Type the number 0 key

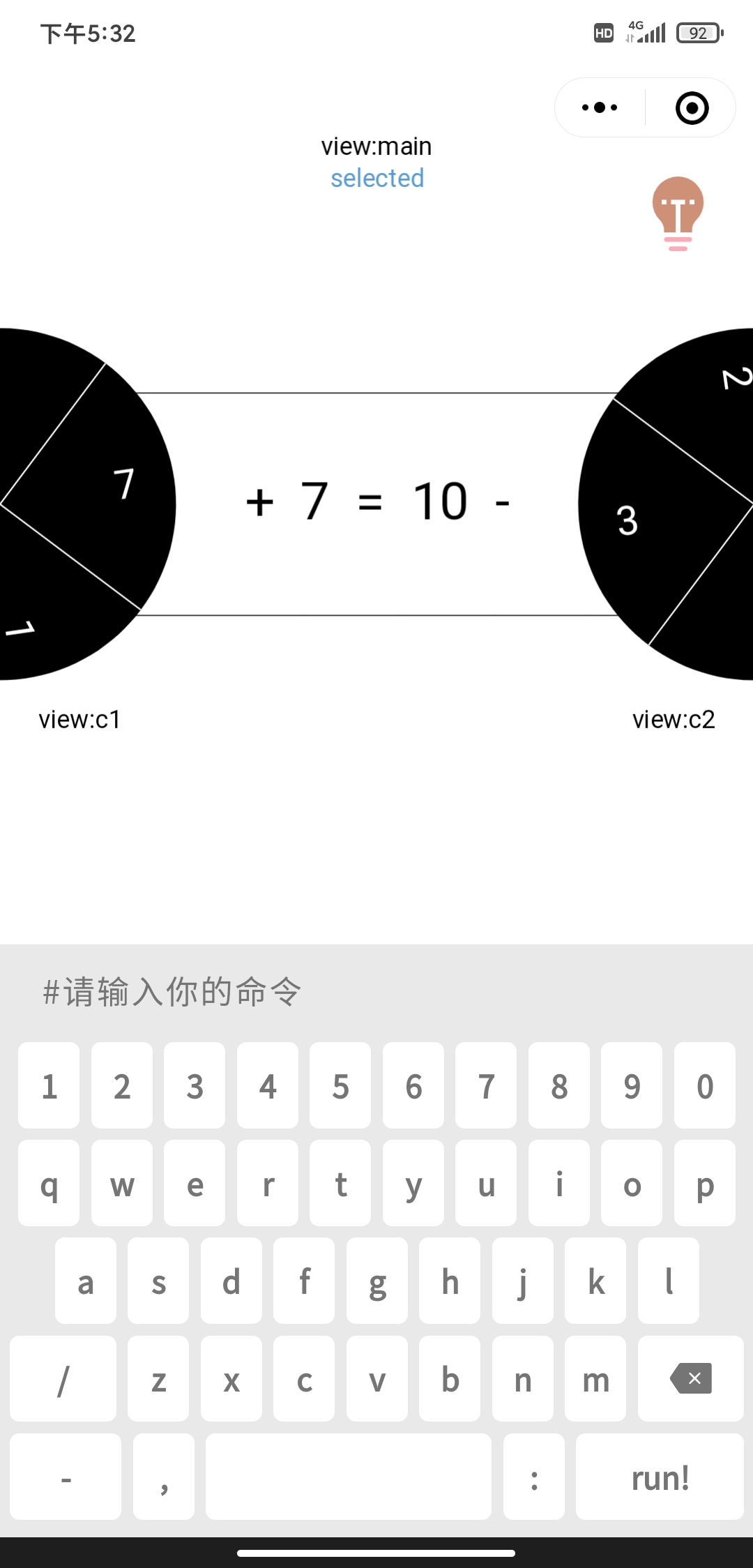pyautogui.click(x=704, y=1085)
